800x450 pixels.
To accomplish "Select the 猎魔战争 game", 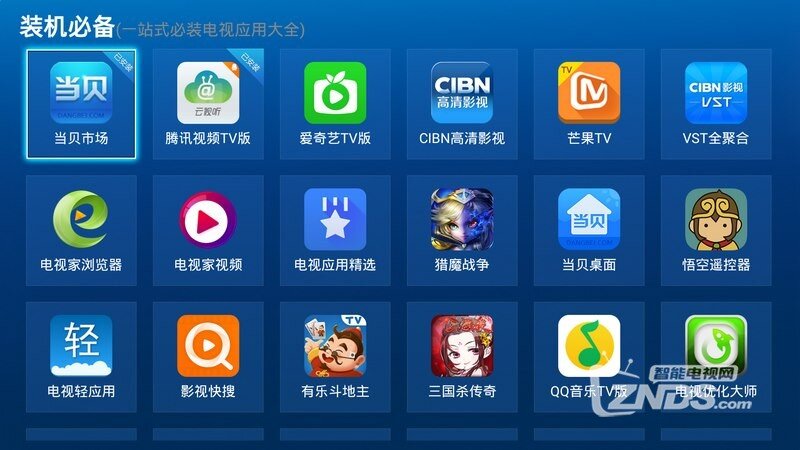I will pyautogui.click(x=462, y=230).
